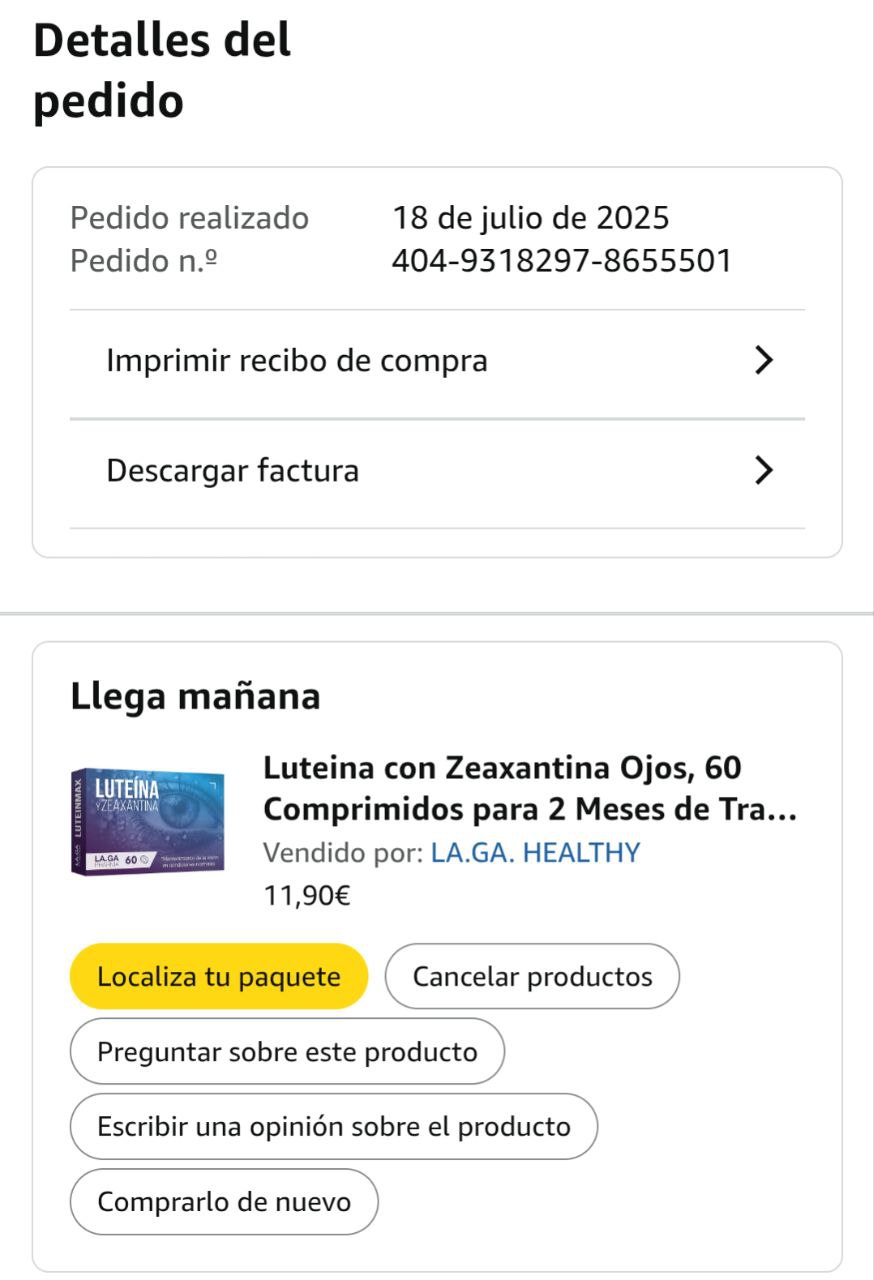Select Descargar factura row
The height and width of the screenshot is (1280, 874).
pos(437,471)
